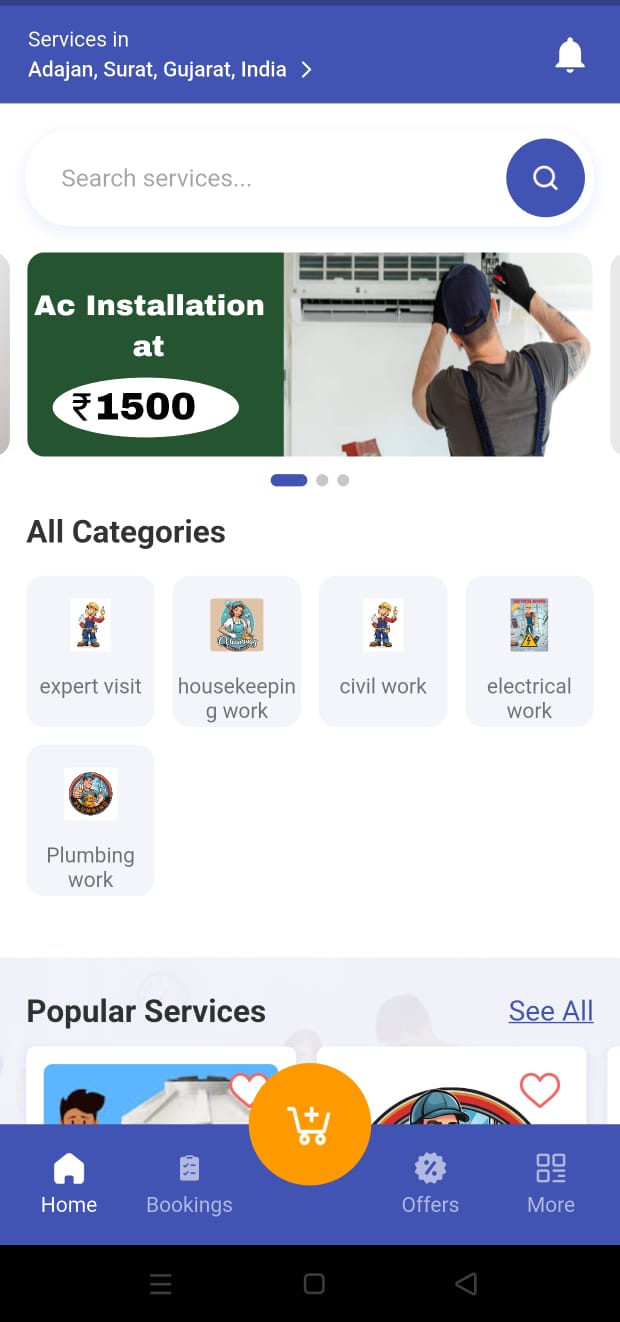
Task: Switch to the Bookings tab
Action: (189, 1184)
